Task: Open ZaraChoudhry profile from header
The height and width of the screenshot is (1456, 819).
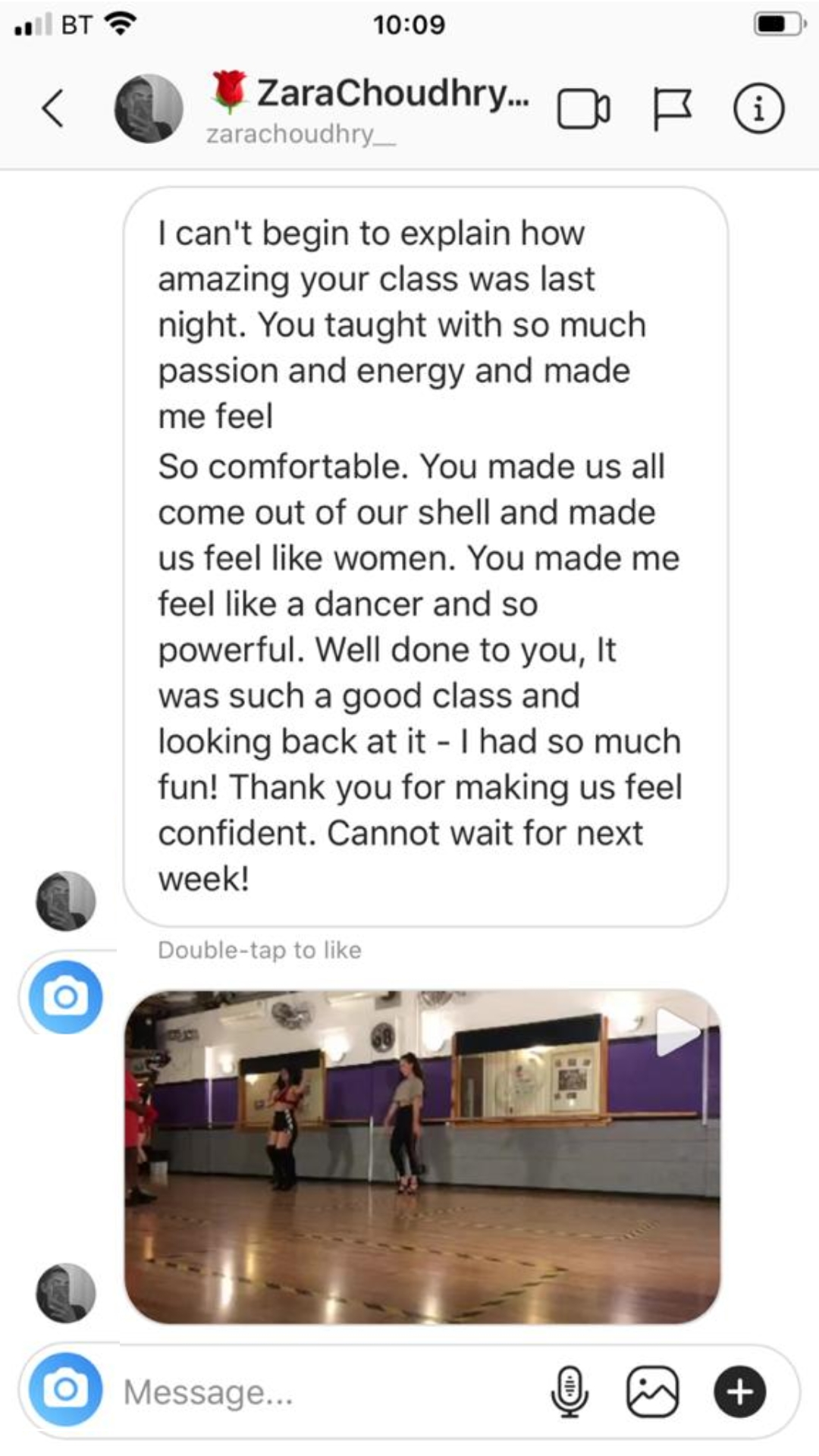Action: (x=372, y=106)
